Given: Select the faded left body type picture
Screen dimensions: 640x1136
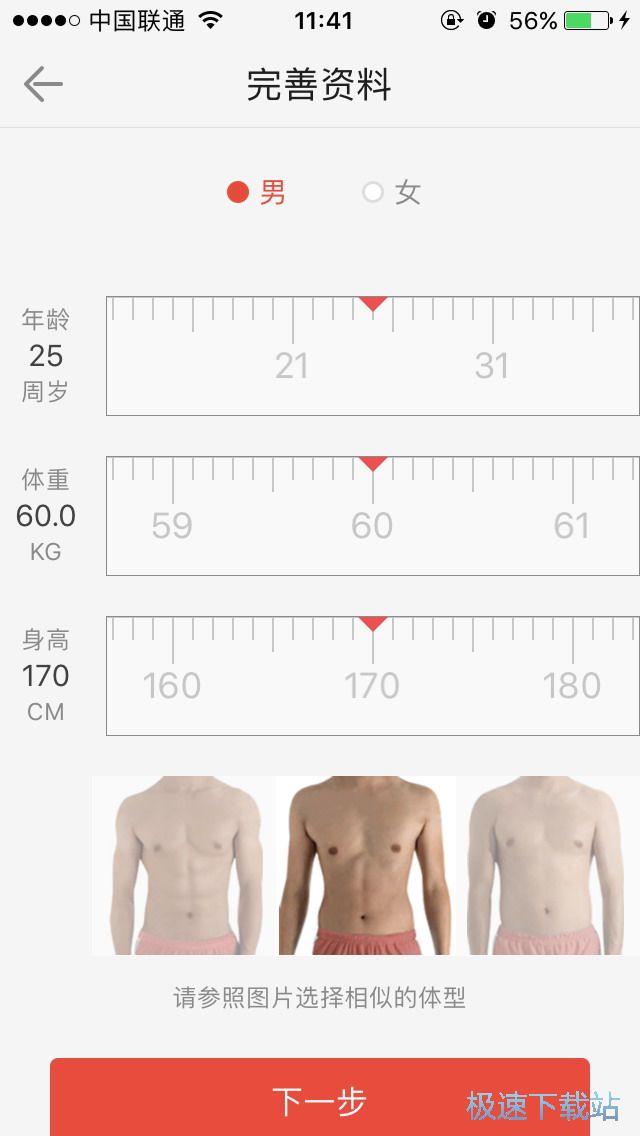Looking at the screenshot, I should click(x=183, y=866).
